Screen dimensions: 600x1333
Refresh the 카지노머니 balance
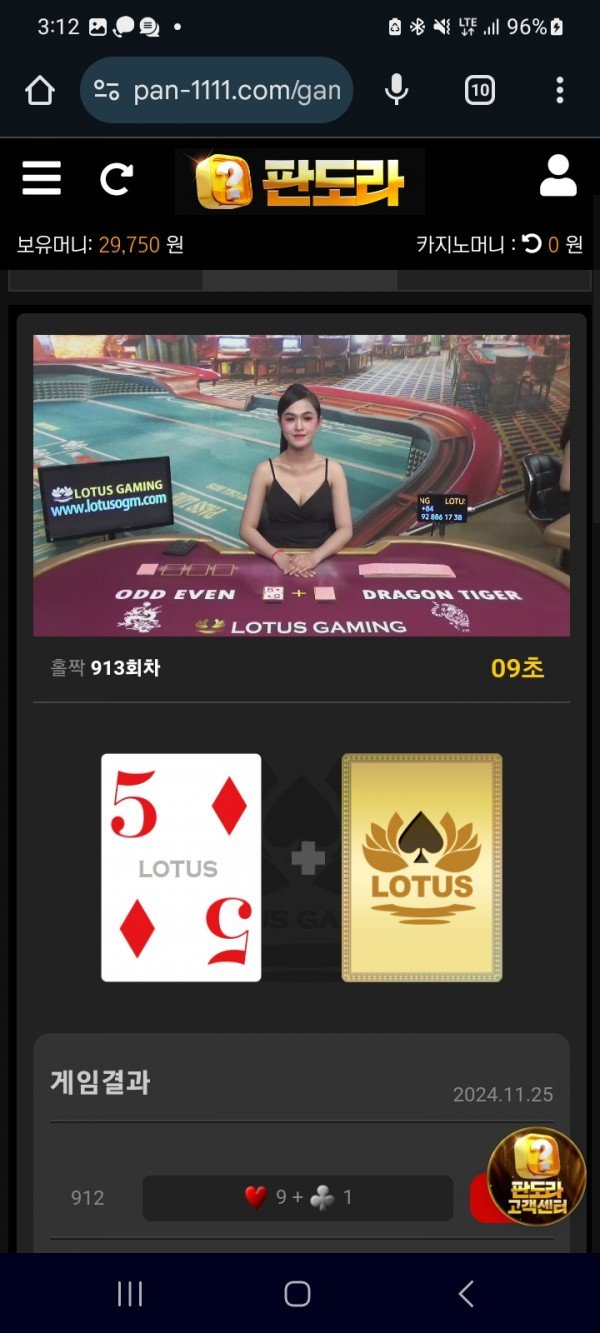pyautogui.click(x=532, y=244)
